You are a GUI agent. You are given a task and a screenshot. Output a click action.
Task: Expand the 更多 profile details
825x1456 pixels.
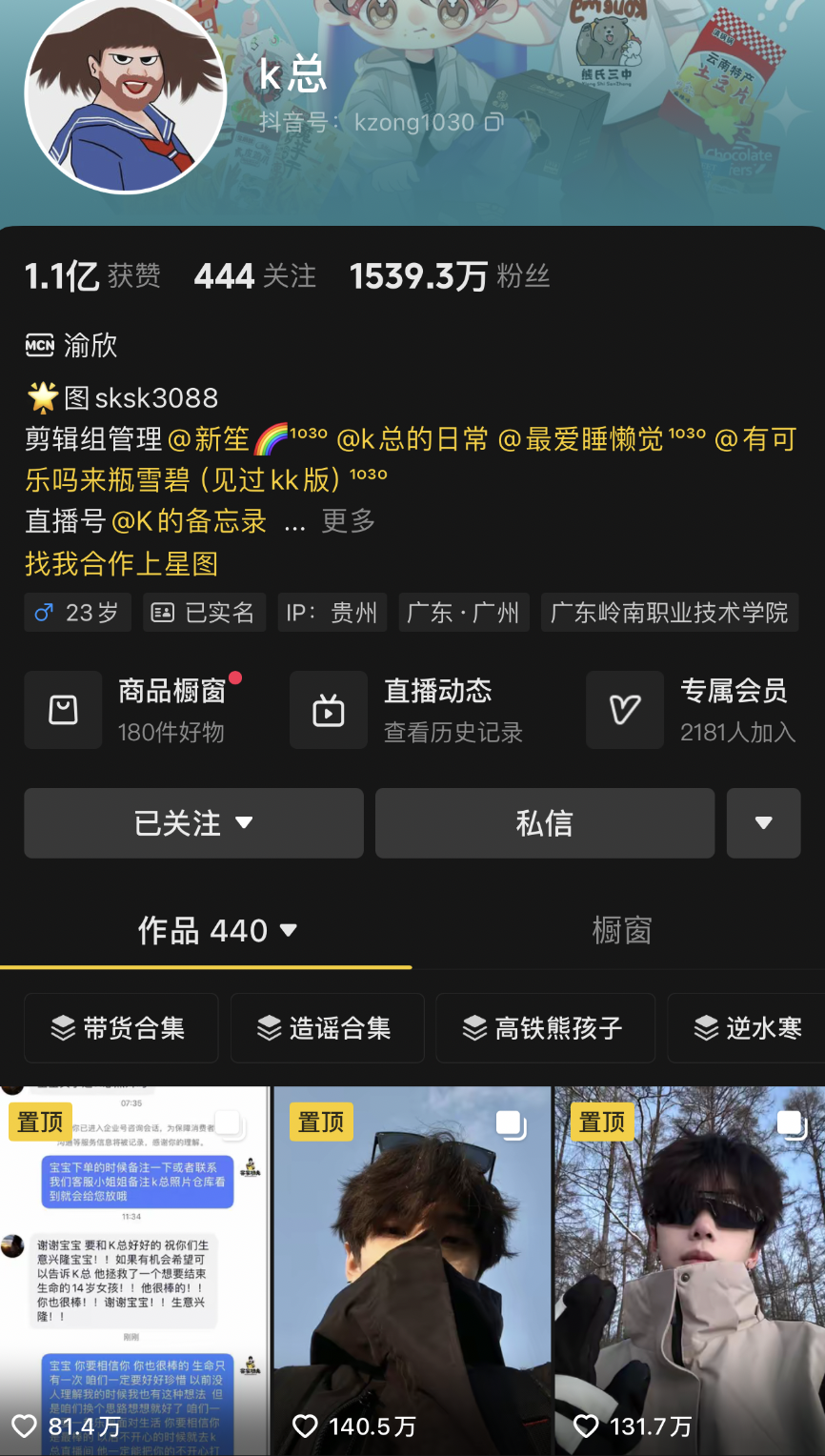click(x=348, y=521)
